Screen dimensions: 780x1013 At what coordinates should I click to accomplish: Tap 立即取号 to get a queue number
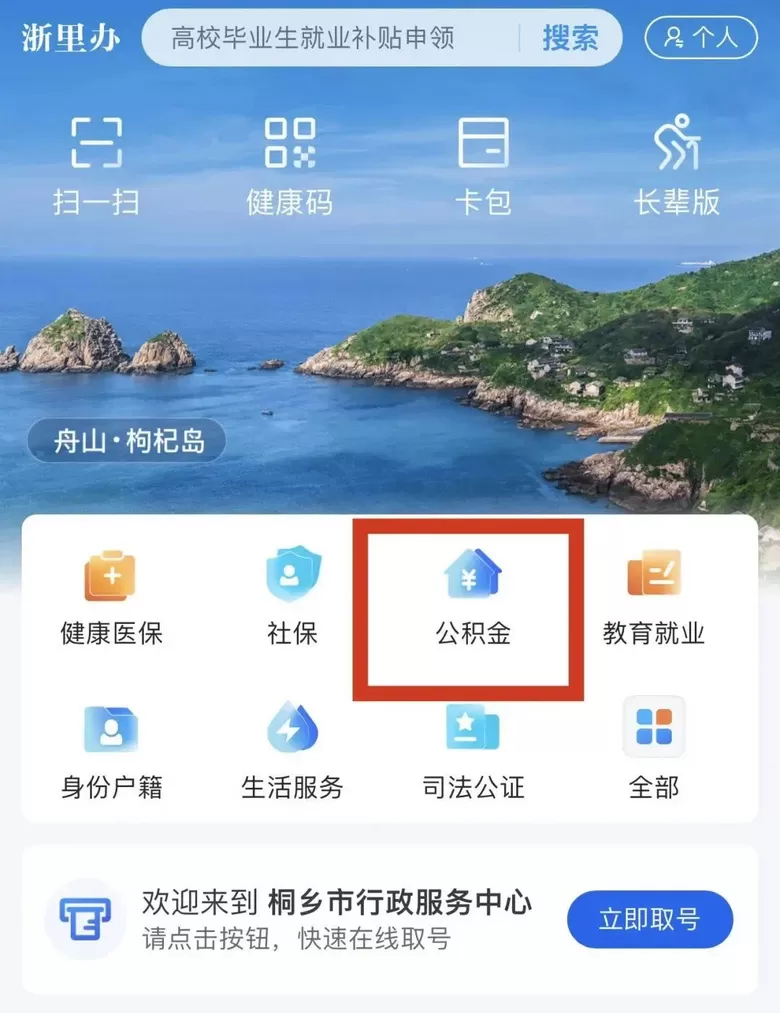(650, 920)
